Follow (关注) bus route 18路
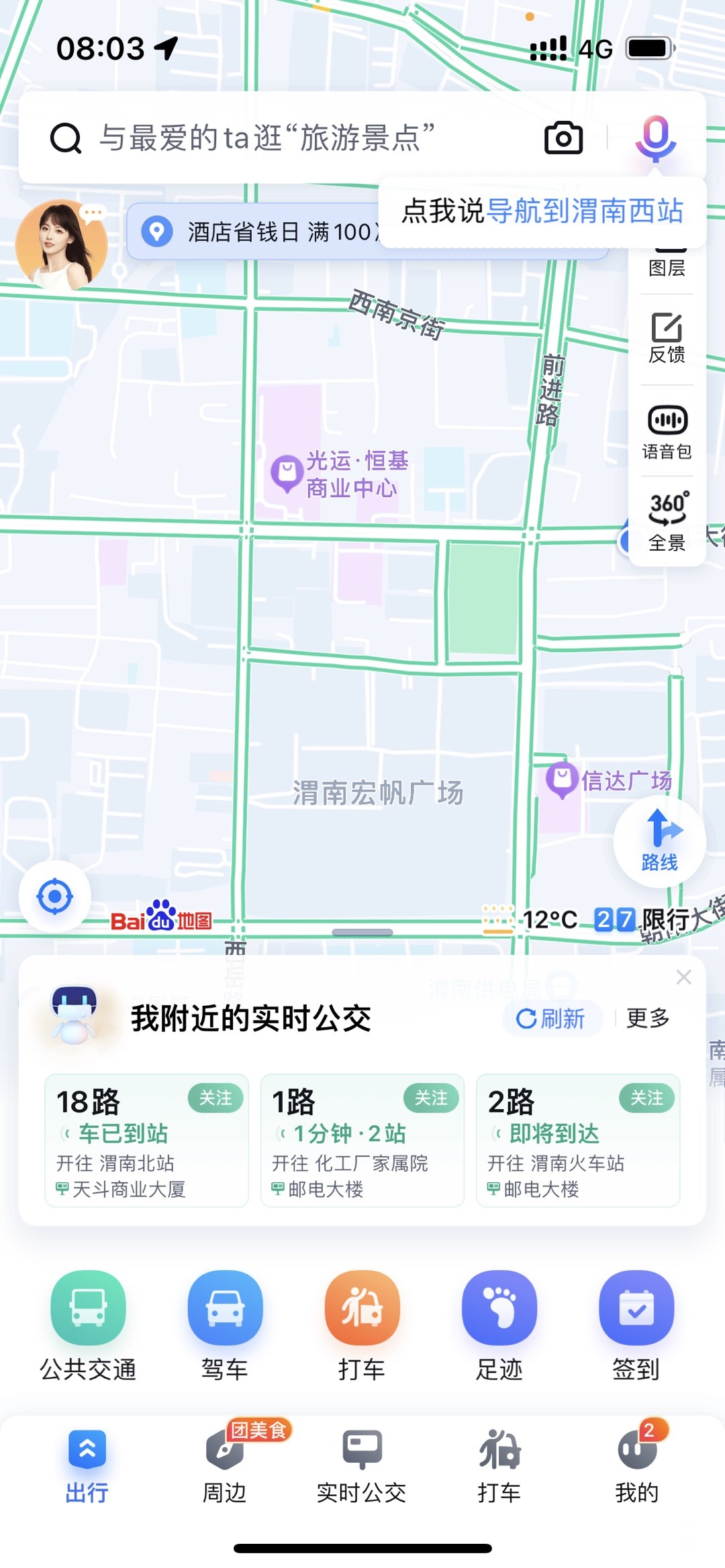This screenshot has width=725, height=1568. (215, 1098)
